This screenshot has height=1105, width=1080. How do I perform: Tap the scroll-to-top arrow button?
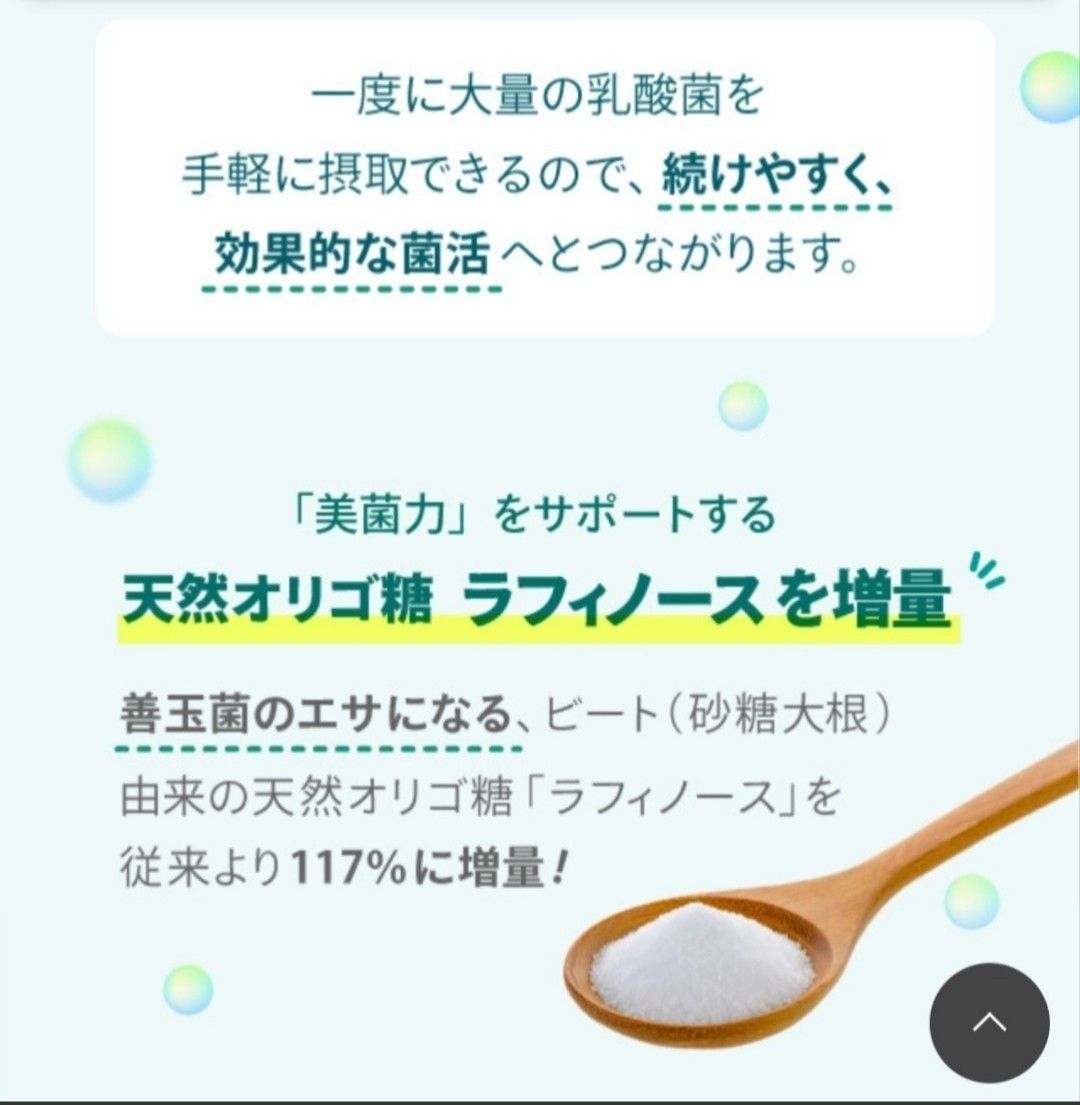pos(989,1022)
